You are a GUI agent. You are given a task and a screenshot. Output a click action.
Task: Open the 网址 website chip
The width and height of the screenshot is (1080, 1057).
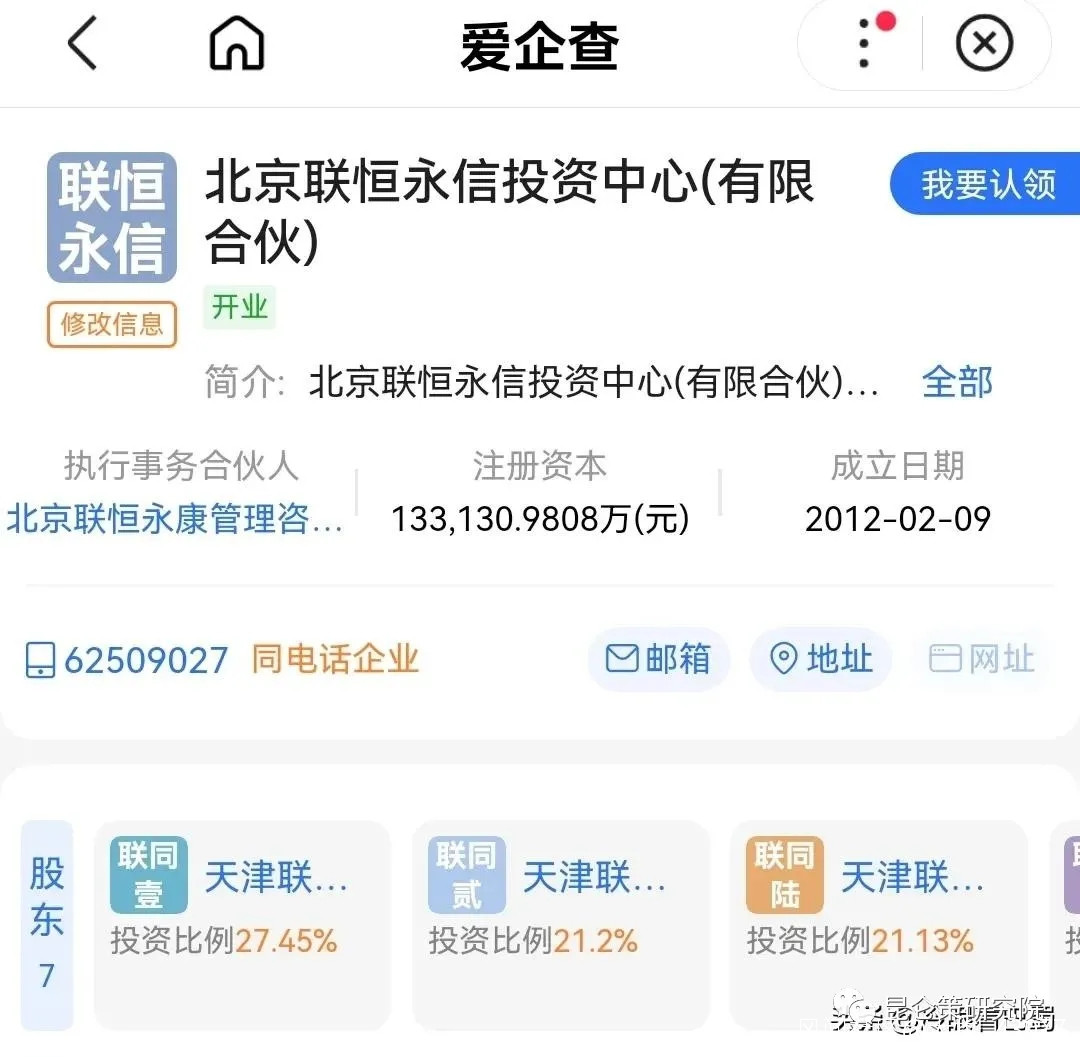click(983, 659)
